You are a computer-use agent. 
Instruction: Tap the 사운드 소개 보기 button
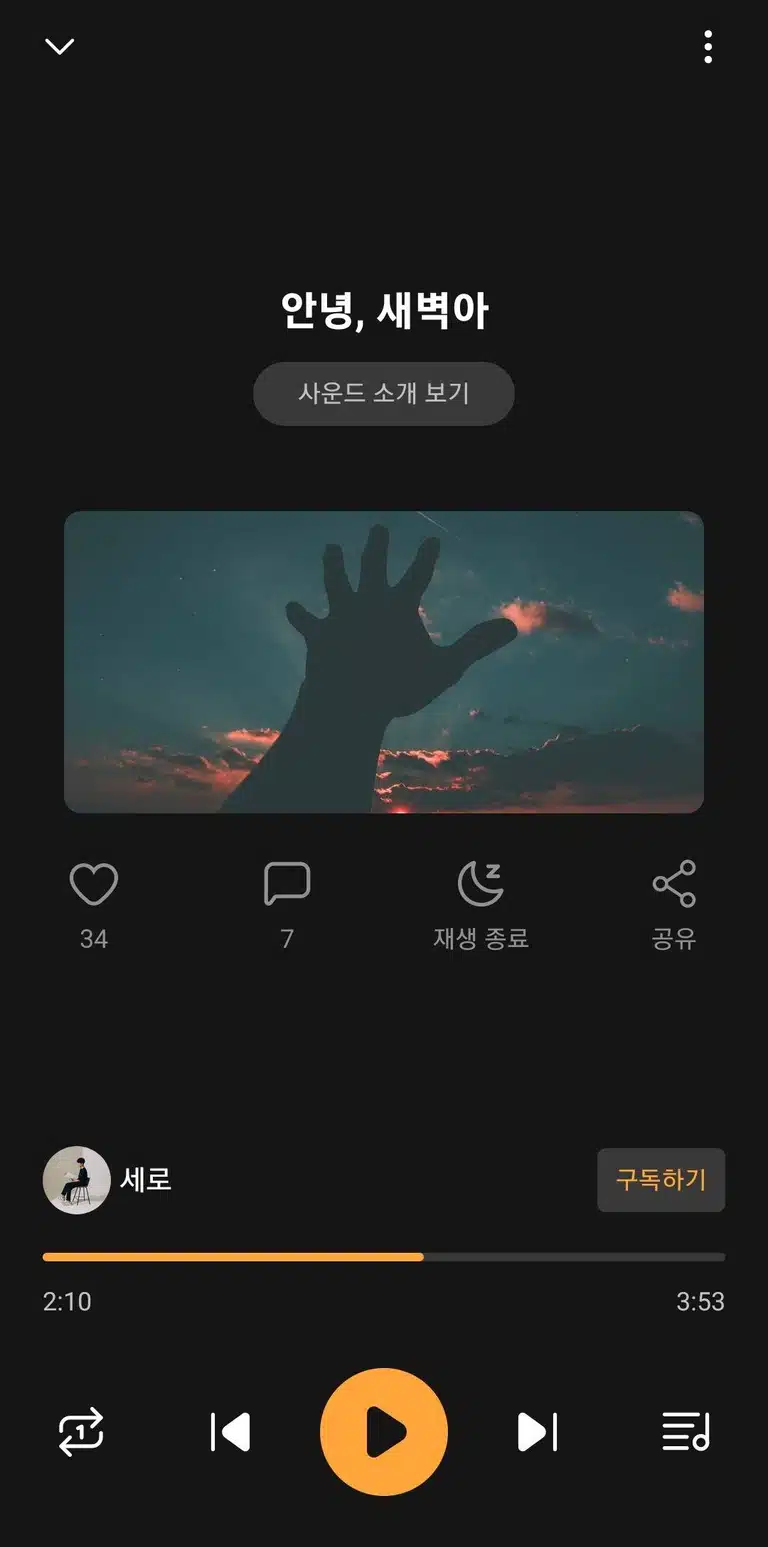(x=384, y=393)
